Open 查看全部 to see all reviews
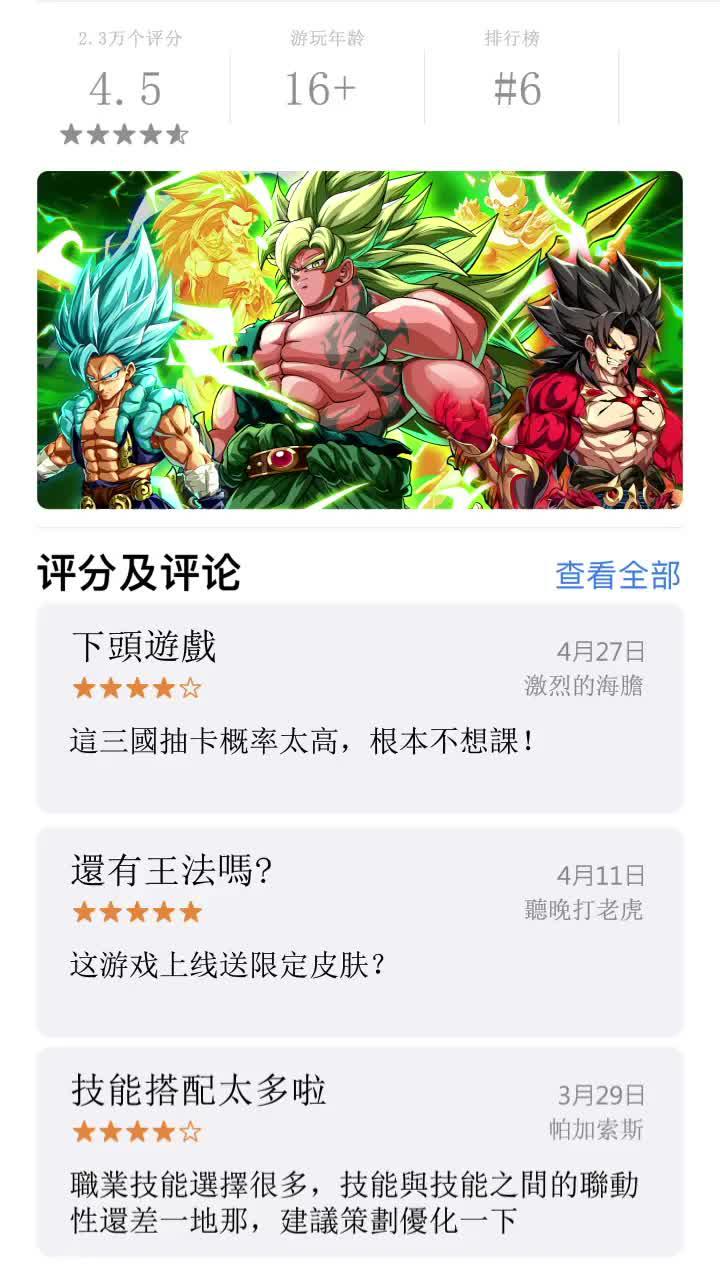Screen dimensions: 720x1280 pyautogui.click(x=616, y=574)
